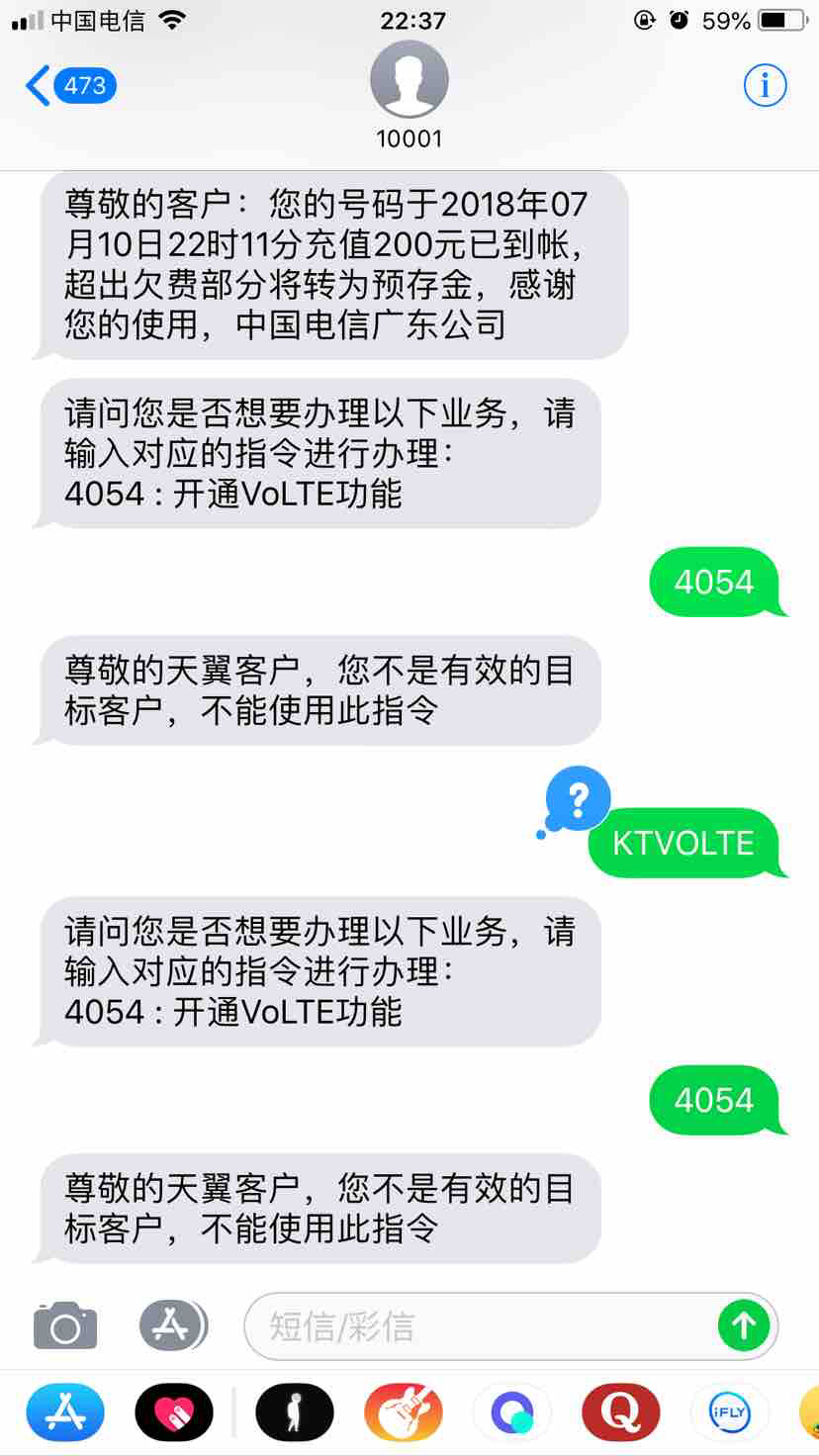The height and width of the screenshot is (1456, 819).
Task: Select the red Q app icon
Action: 620,1412
